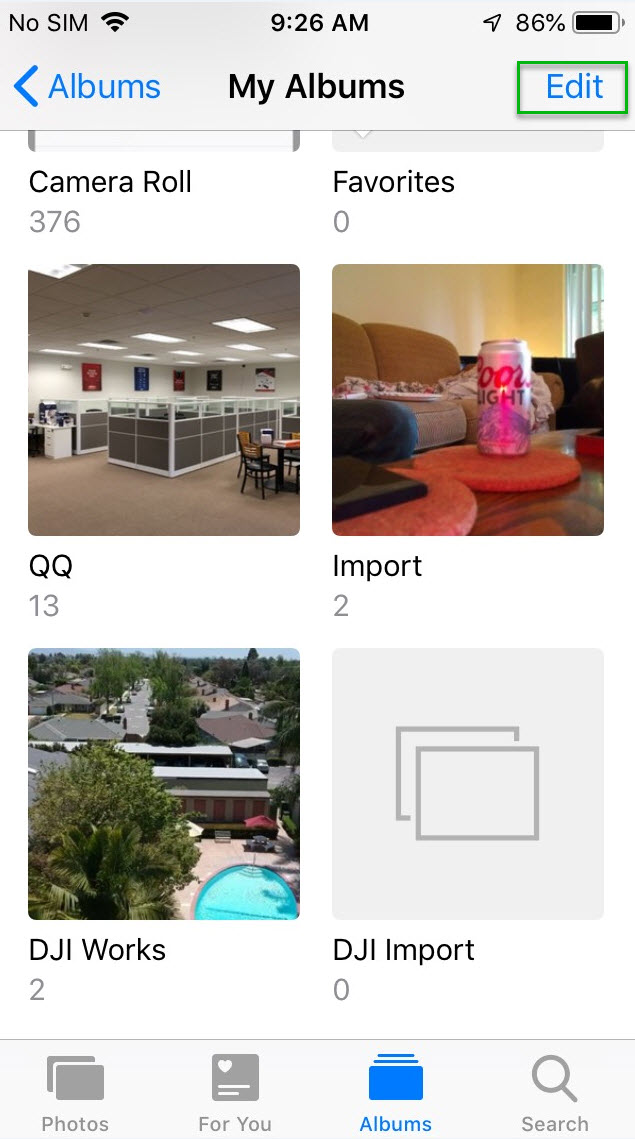The image size is (635, 1139).
Task: View the Import album
Action: coord(468,400)
